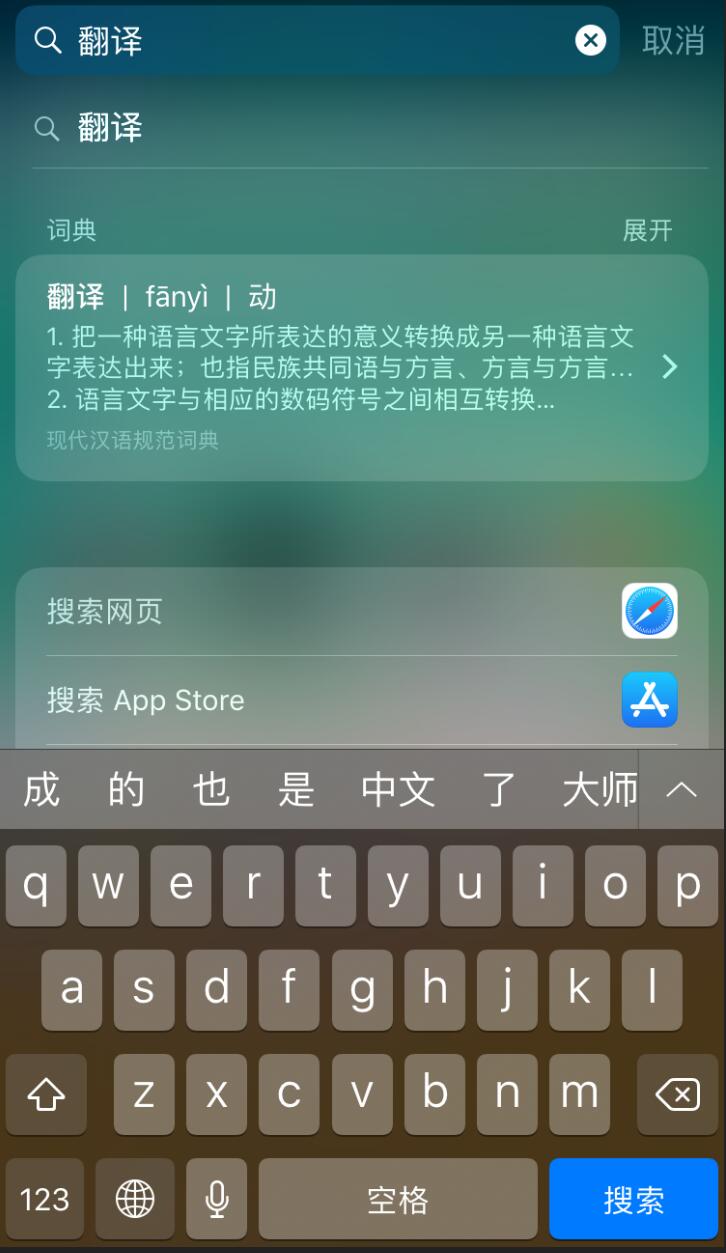Toggle the Shift key on
This screenshot has height=1253, width=726.
46,1094
